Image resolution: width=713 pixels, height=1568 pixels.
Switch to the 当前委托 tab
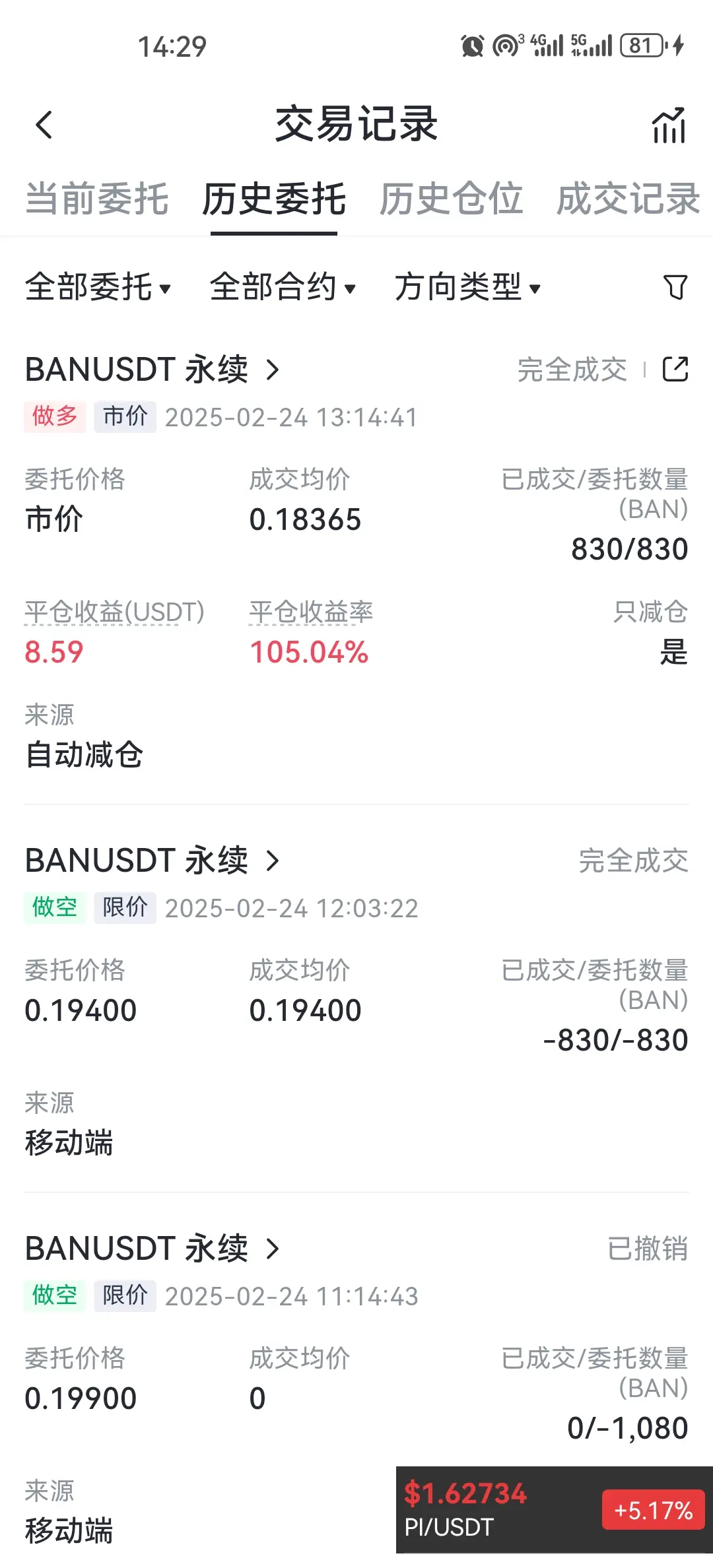pyautogui.click(x=97, y=199)
